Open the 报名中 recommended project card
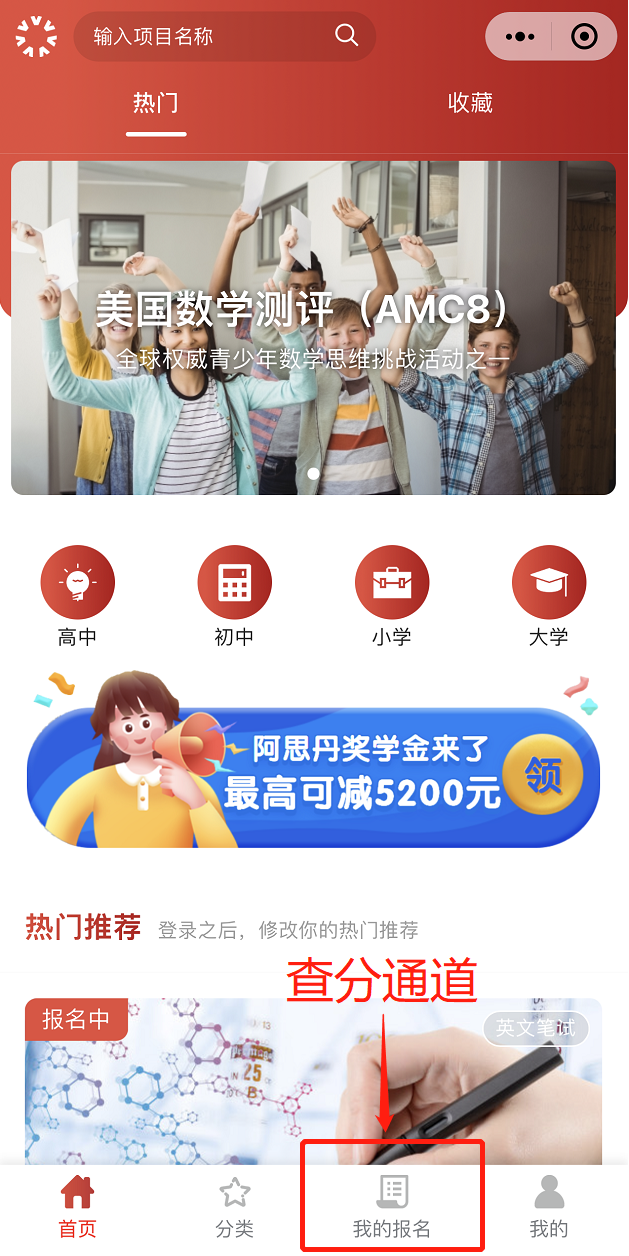Image resolution: width=629 pixels, height=1256 pixels. click(313, 1080)
